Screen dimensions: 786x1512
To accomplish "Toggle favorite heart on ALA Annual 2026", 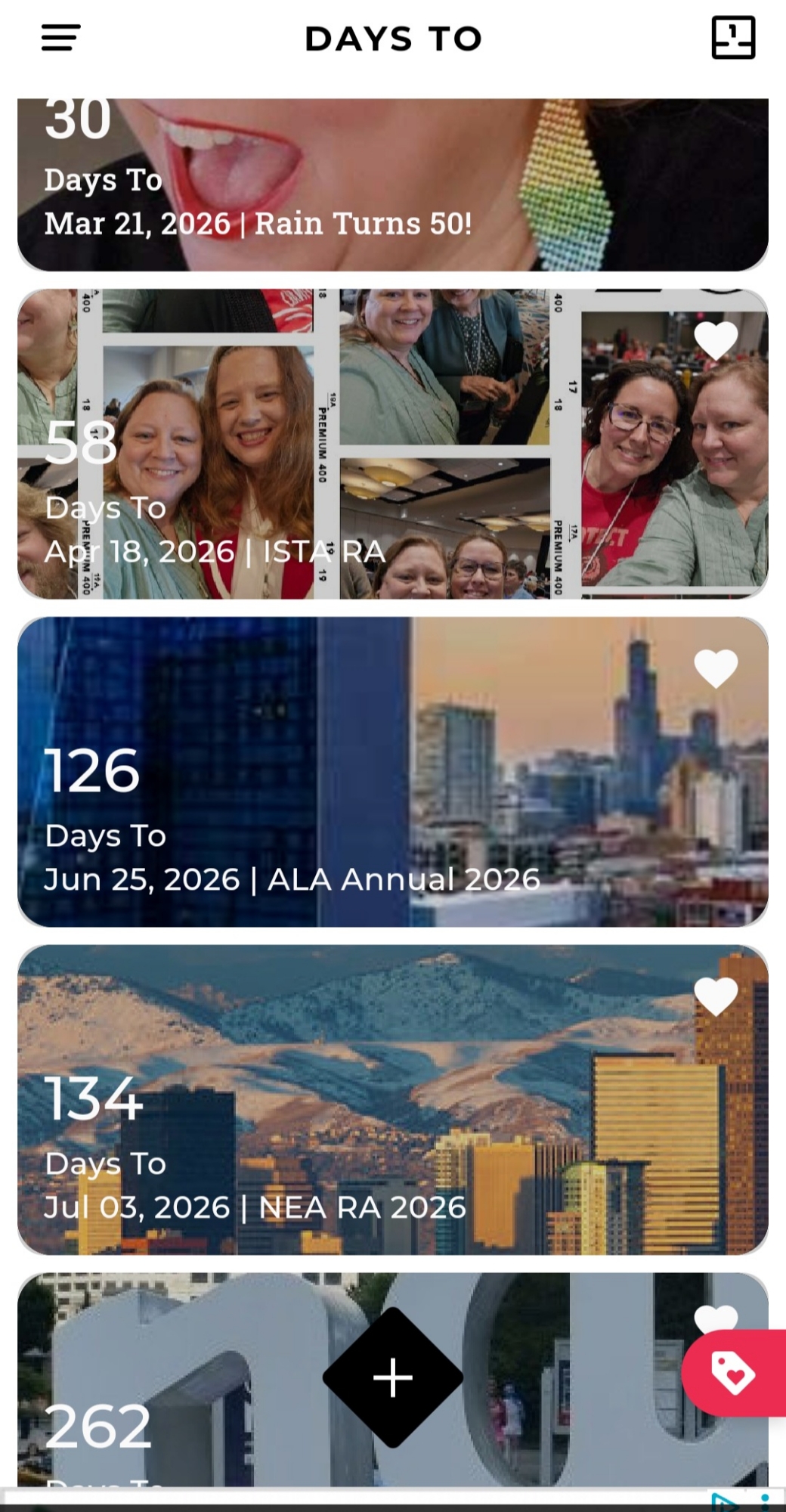I will coord(716,669).
